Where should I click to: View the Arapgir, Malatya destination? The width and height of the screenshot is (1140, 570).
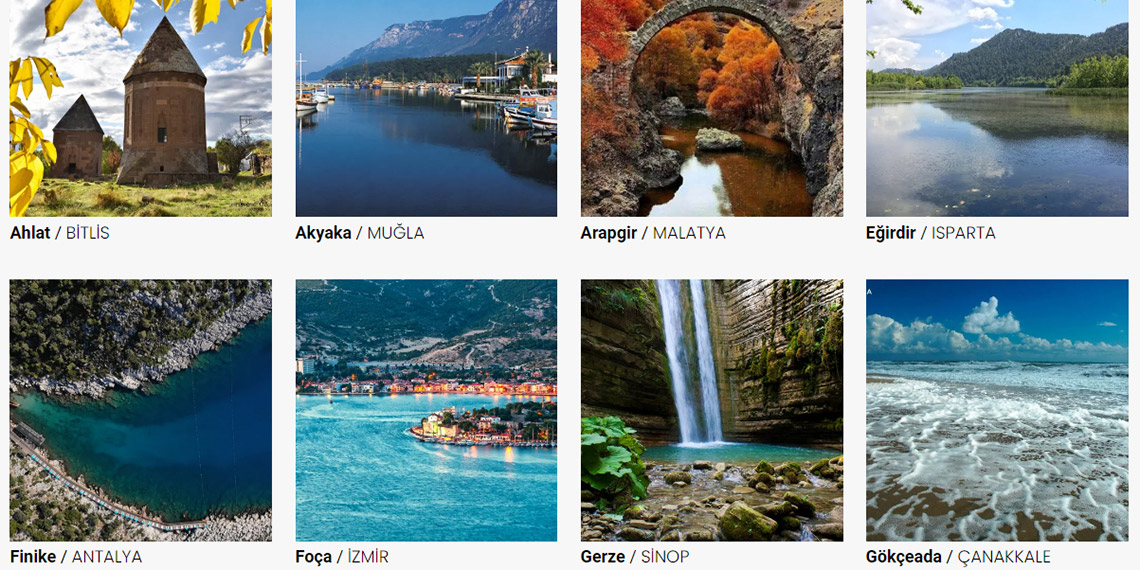711,108
